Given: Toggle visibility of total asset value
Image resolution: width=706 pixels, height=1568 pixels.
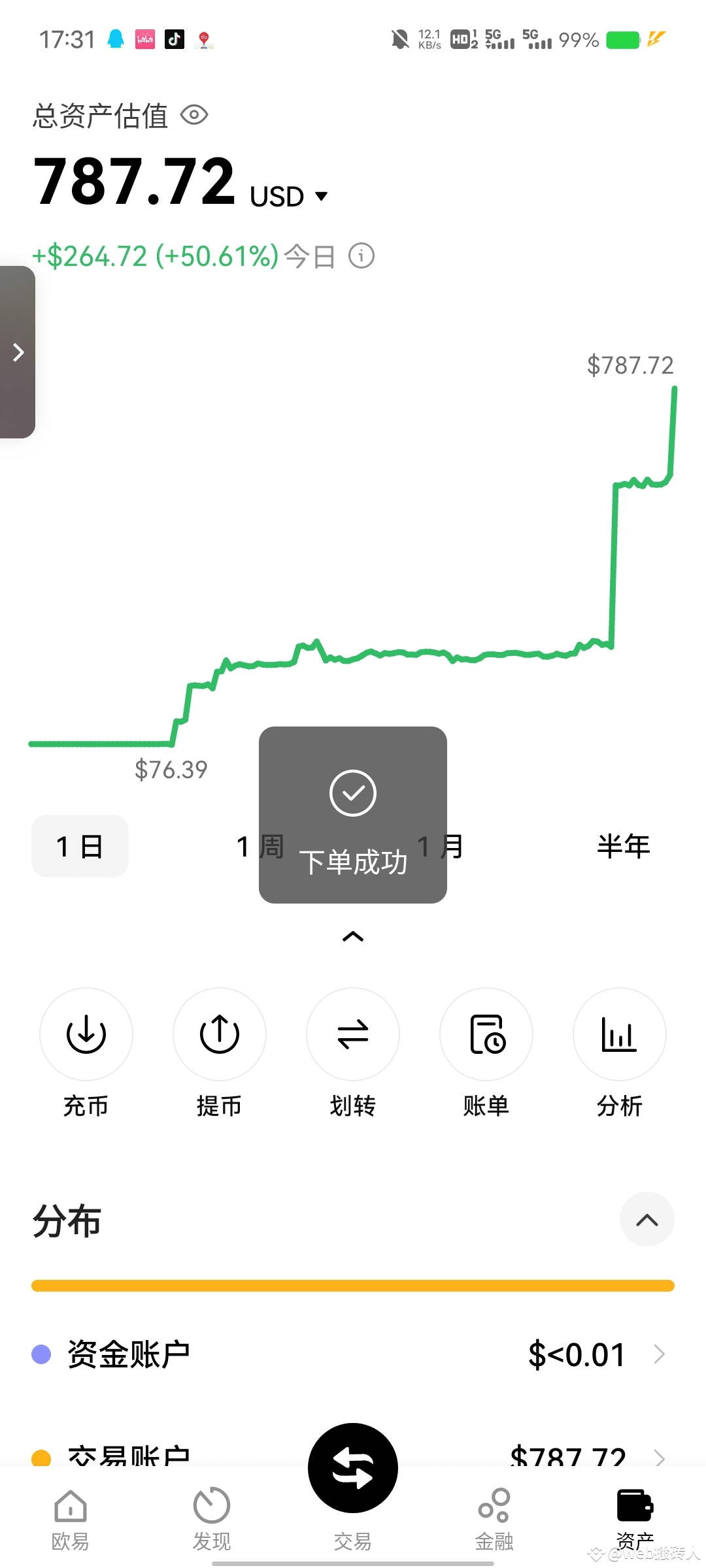Looking at the screenshot, I should [194, 116].
